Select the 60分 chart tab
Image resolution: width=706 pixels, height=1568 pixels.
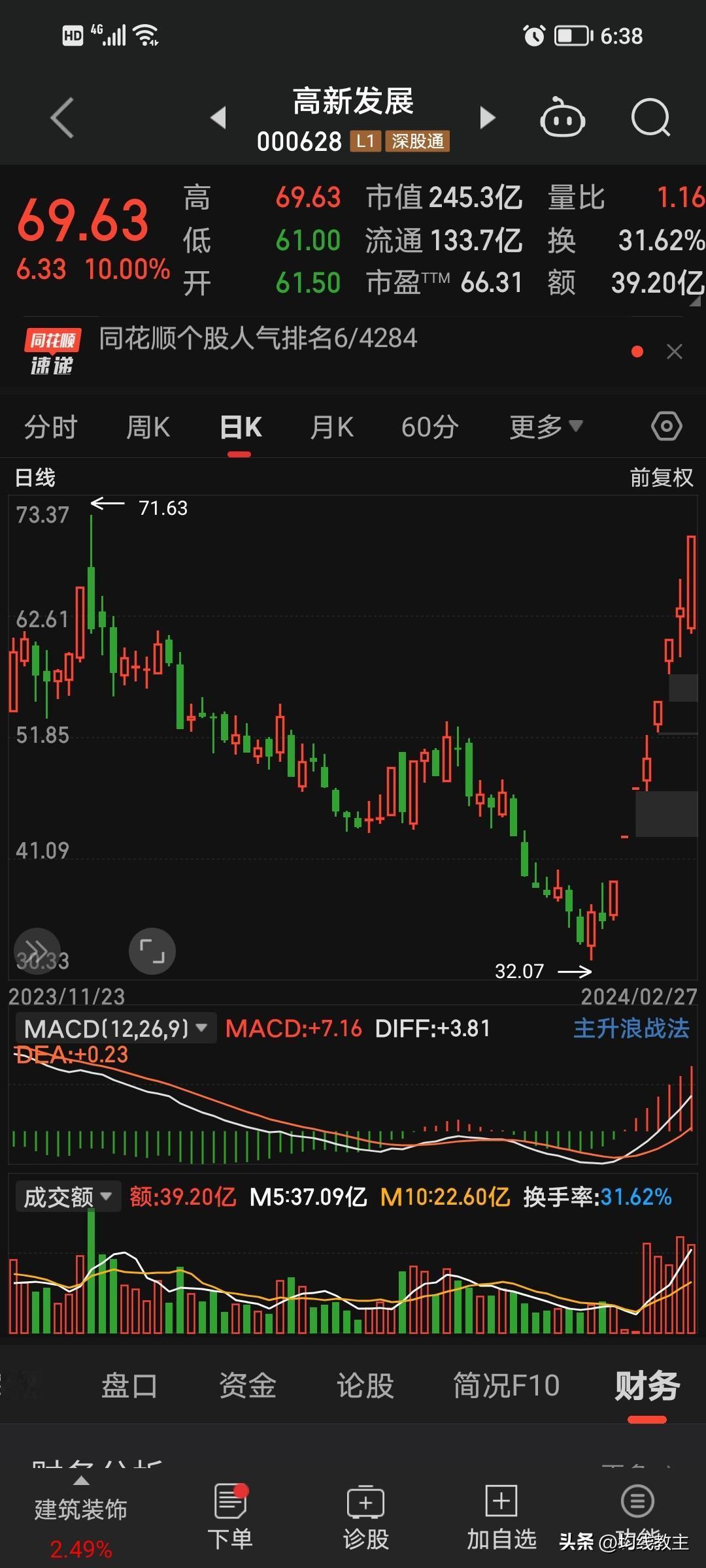[x=429, y=427]
